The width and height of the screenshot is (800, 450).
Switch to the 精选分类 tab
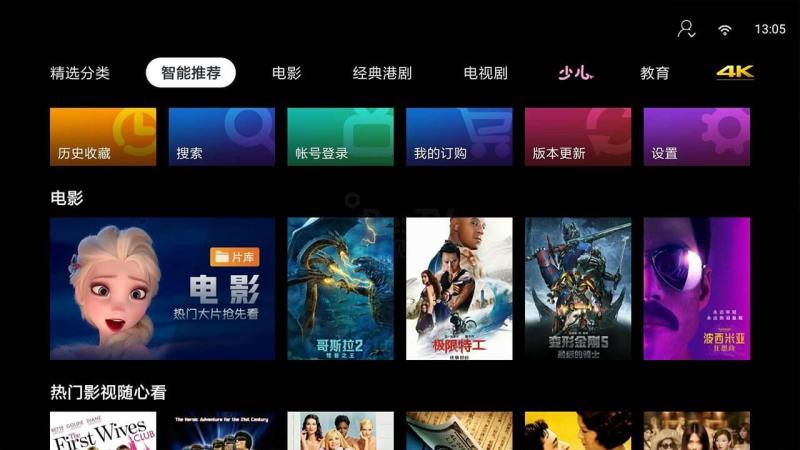click(x=80, y=73)
